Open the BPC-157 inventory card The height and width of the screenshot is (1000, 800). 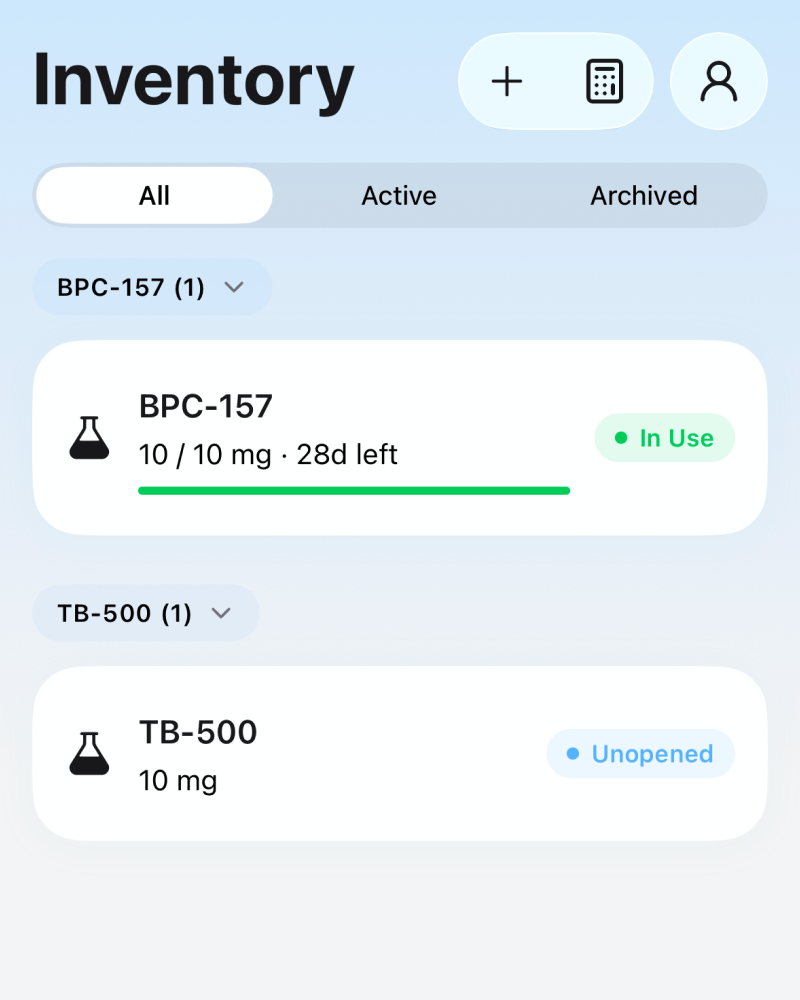coord(400,435)
